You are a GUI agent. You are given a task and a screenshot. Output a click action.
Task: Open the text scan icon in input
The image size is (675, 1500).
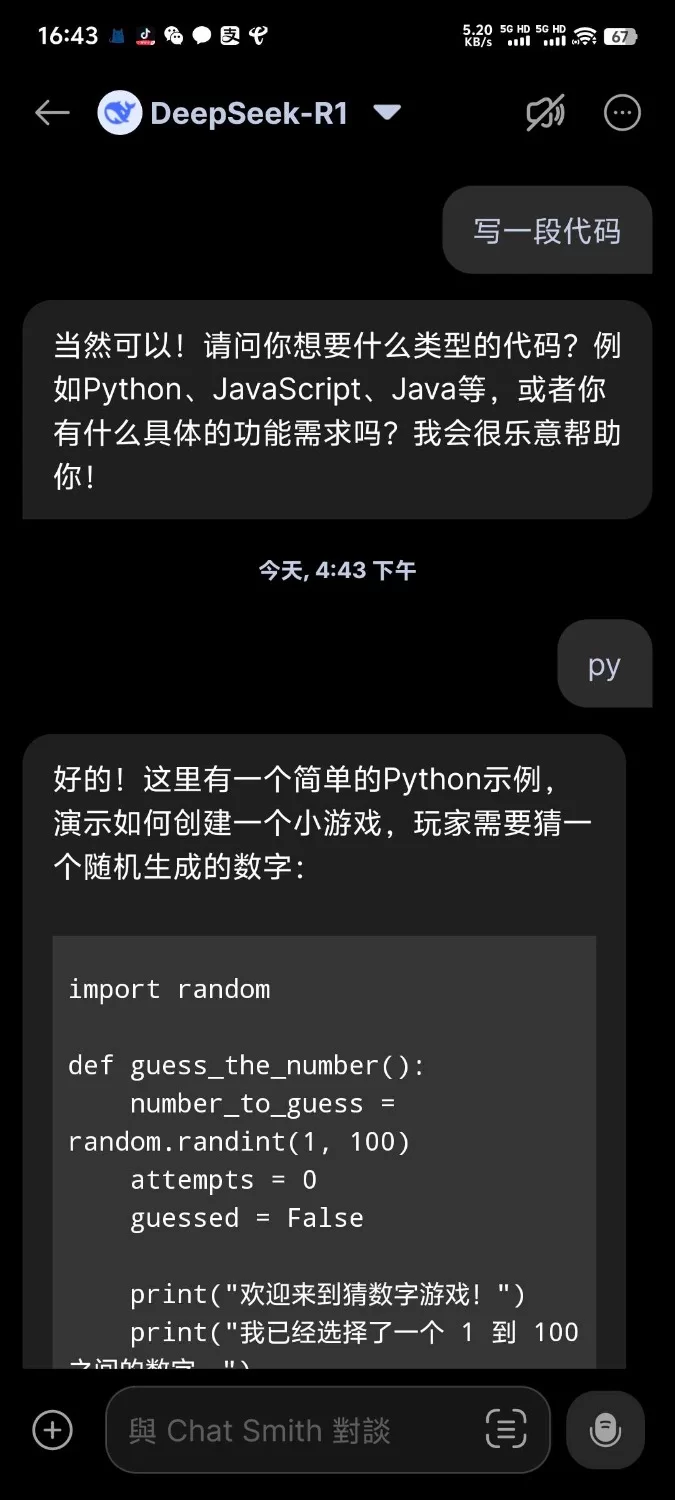point(506,1430)
